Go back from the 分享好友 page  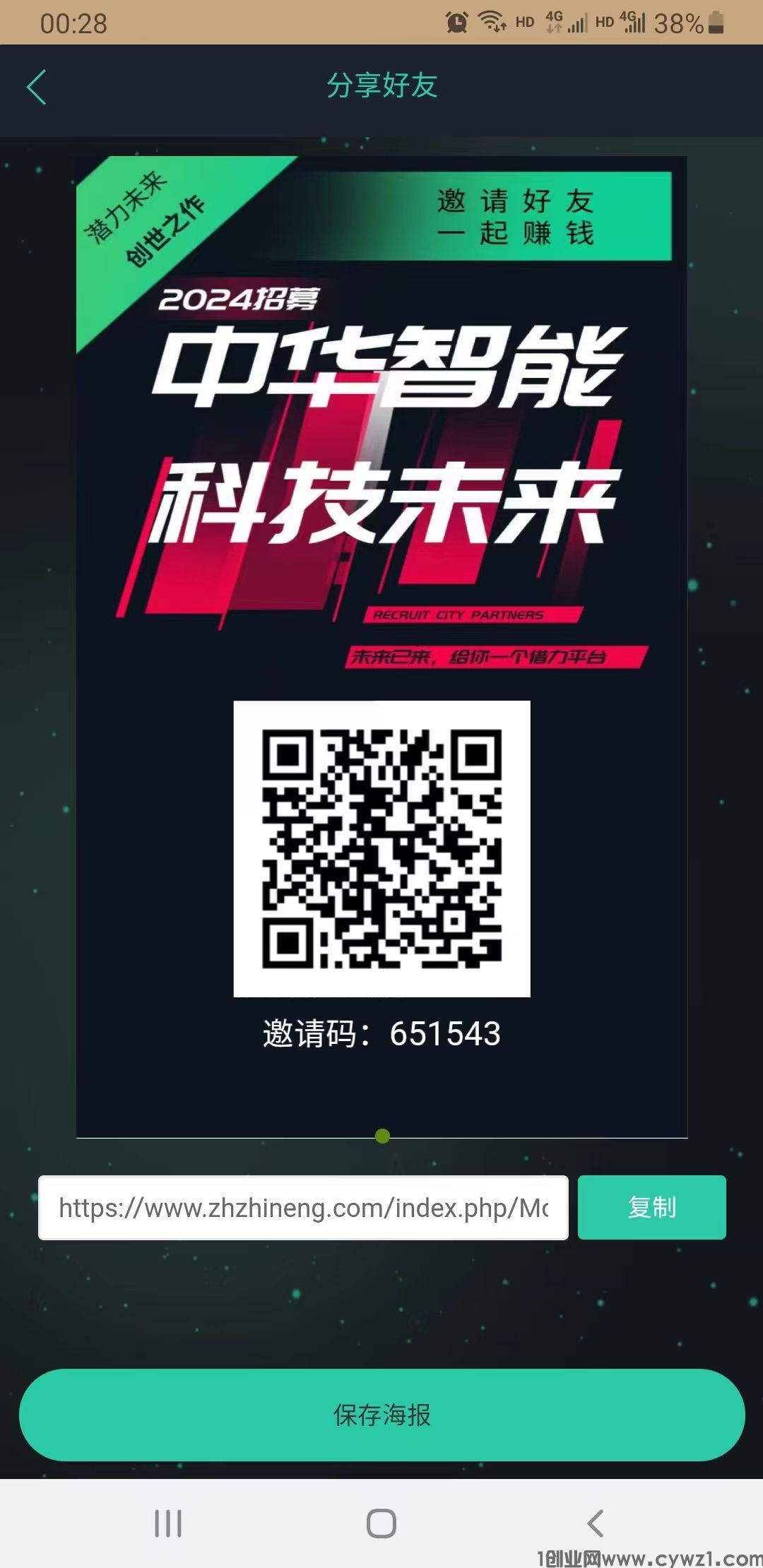coord(37,88)
